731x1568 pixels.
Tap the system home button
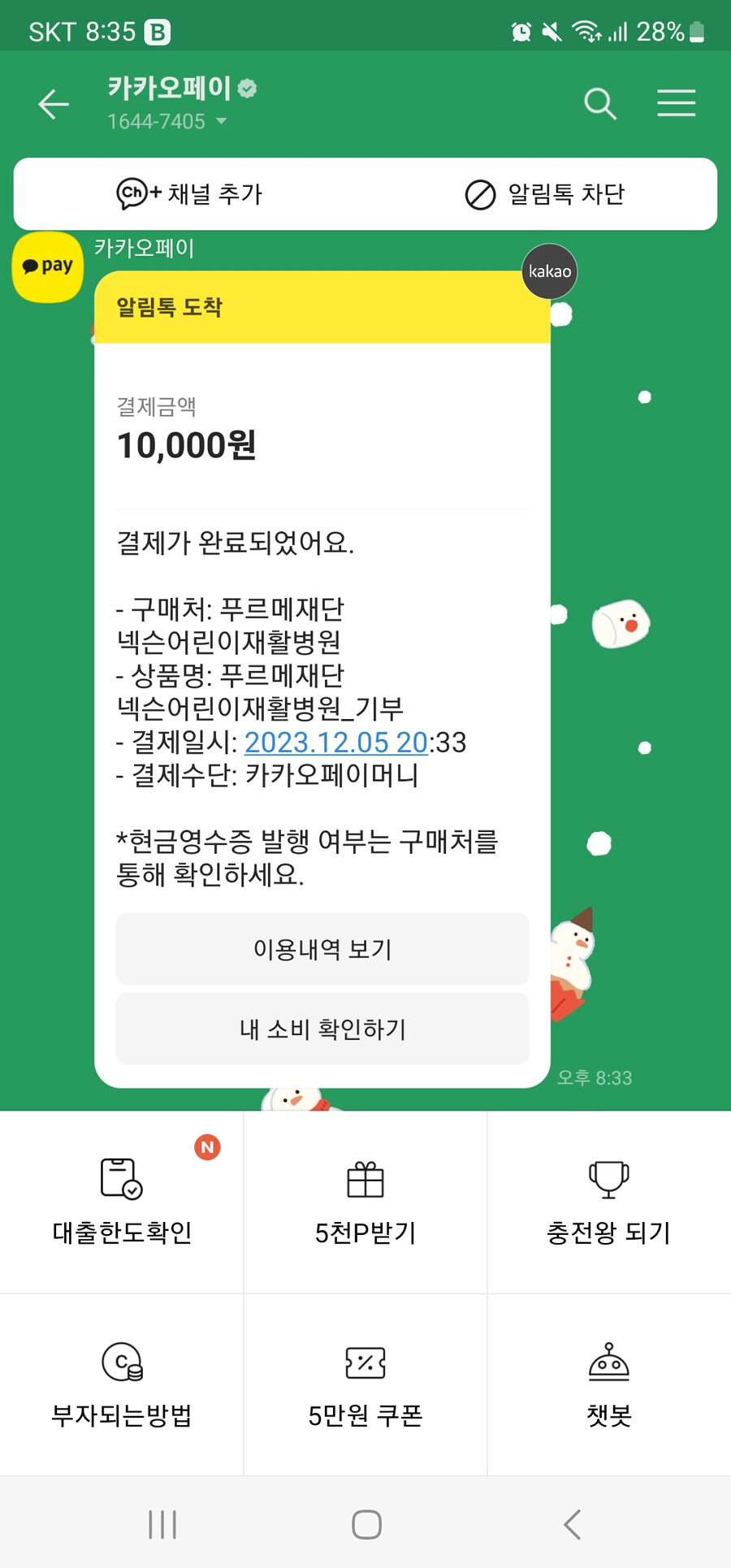coord(366,1524)
